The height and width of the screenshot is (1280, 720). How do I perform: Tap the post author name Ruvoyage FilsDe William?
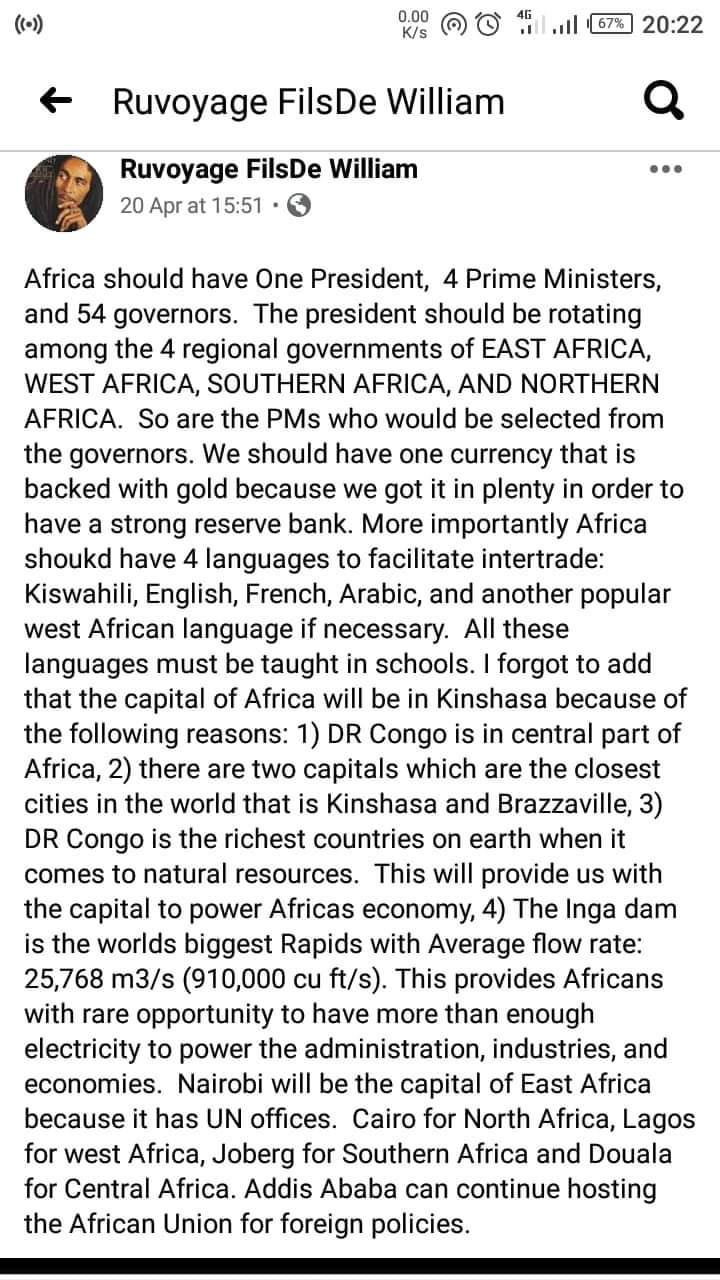268,169
